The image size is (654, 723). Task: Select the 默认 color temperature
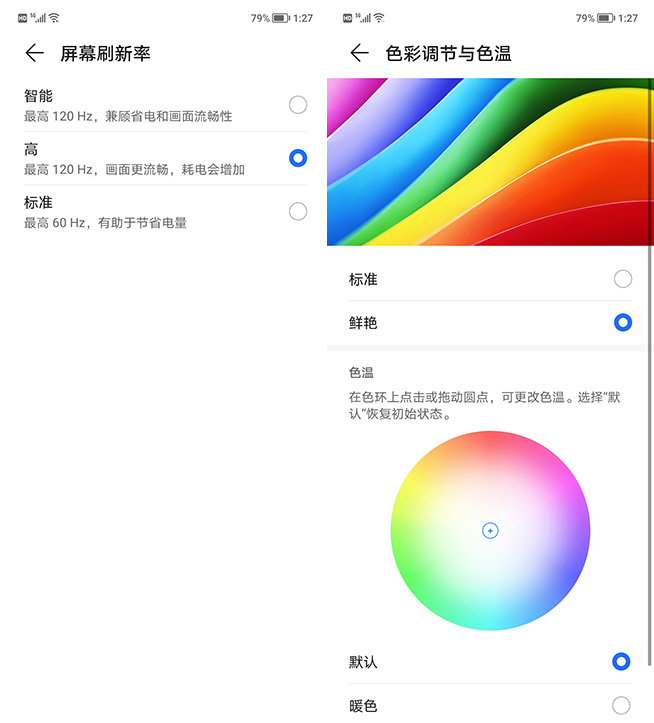(x=621, y=662)
